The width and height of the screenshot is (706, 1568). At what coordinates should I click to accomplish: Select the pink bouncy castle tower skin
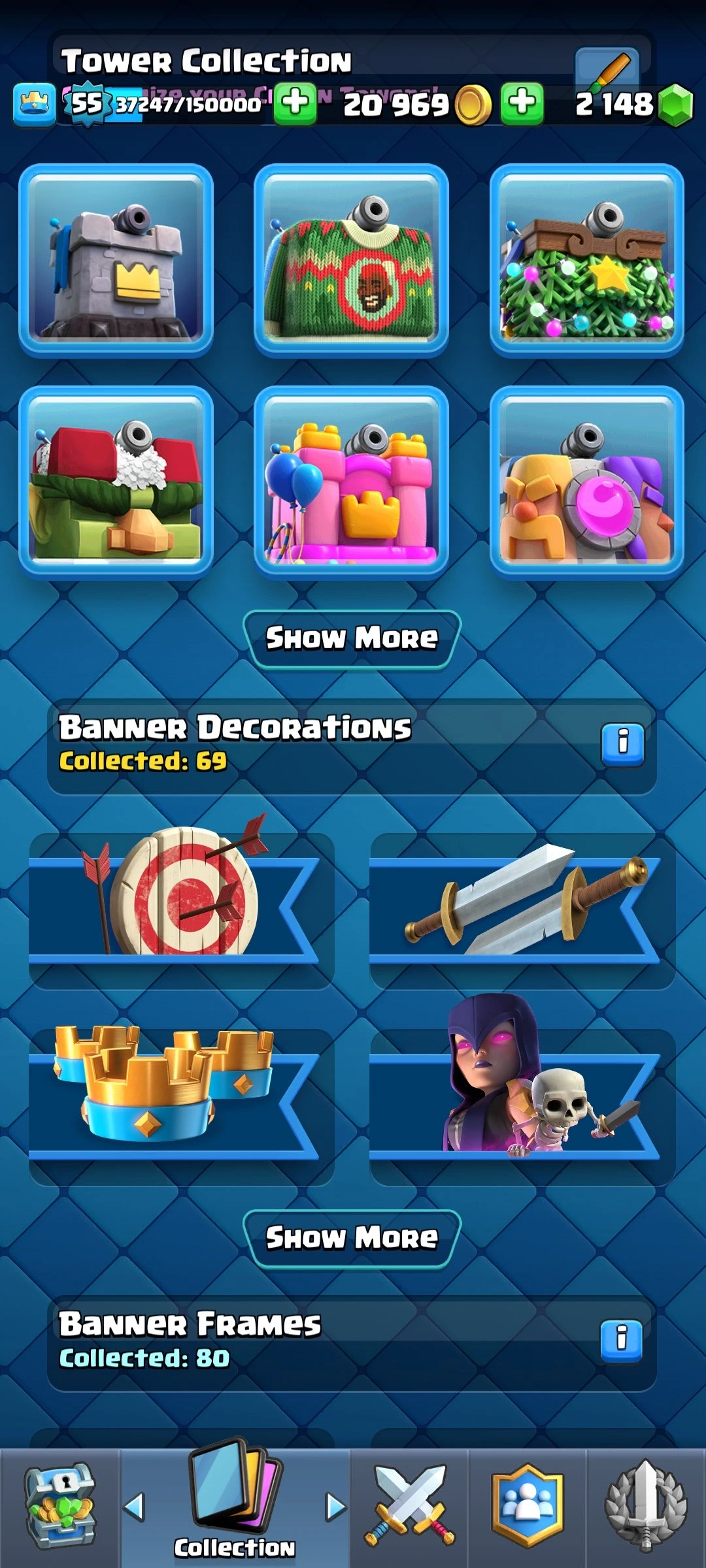click(x=351, y=482)
